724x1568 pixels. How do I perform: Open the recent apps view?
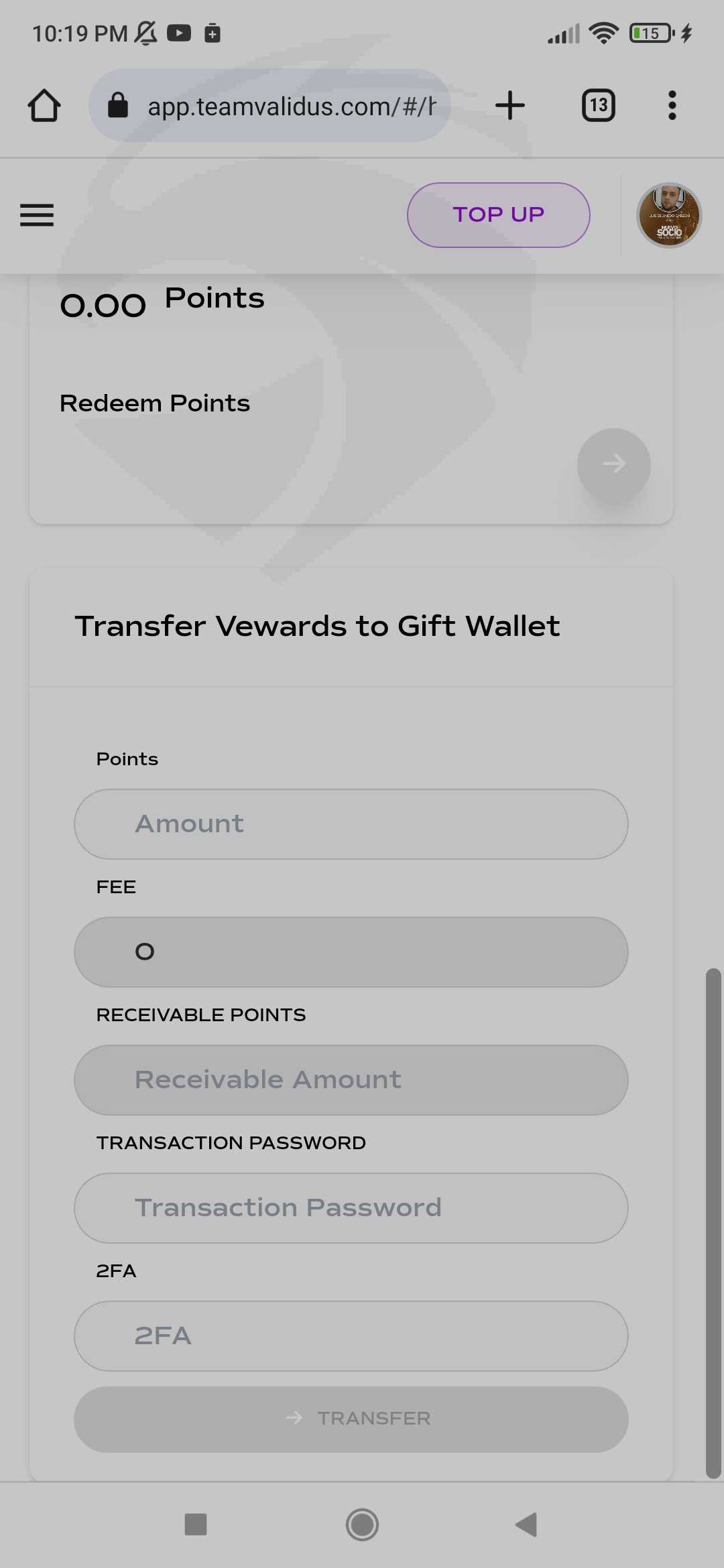click(x=196, y=1524)
